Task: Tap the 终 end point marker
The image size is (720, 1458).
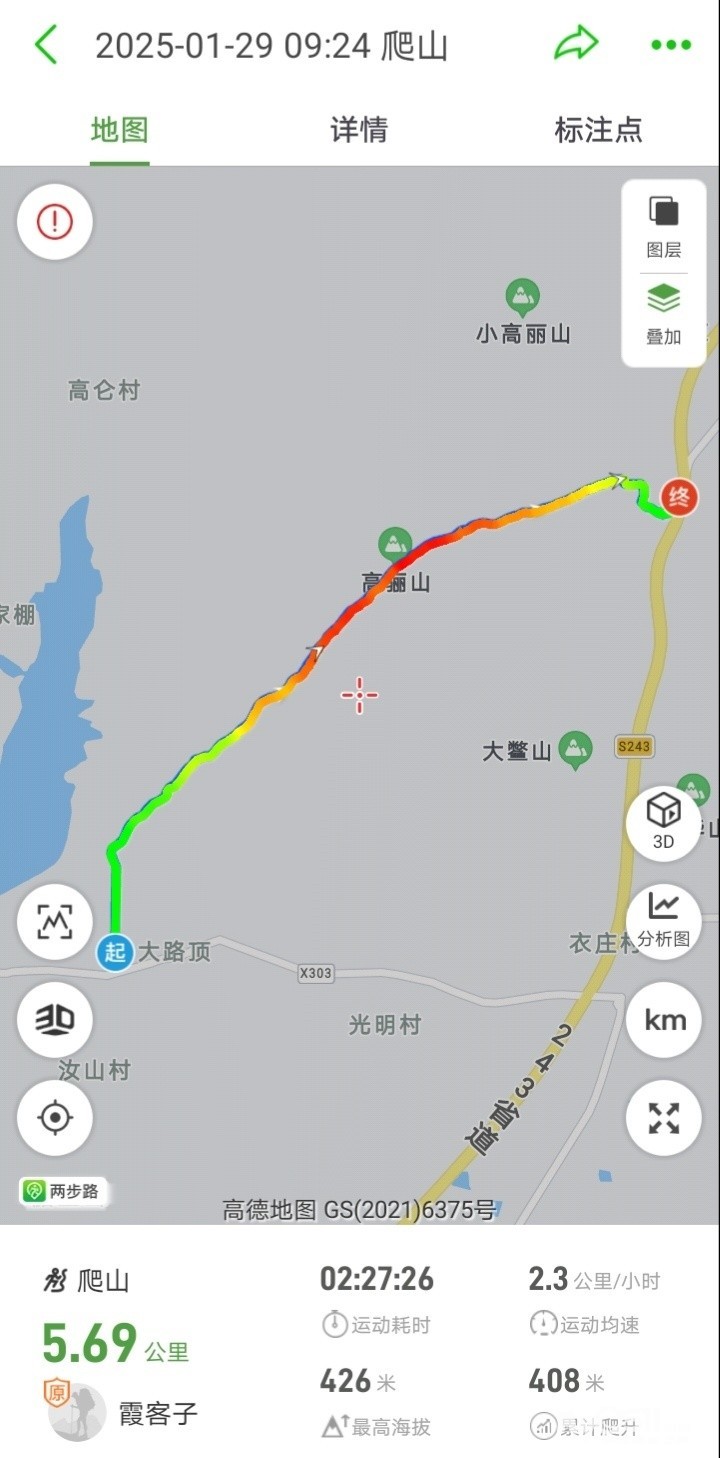Action: pos(679,497)
